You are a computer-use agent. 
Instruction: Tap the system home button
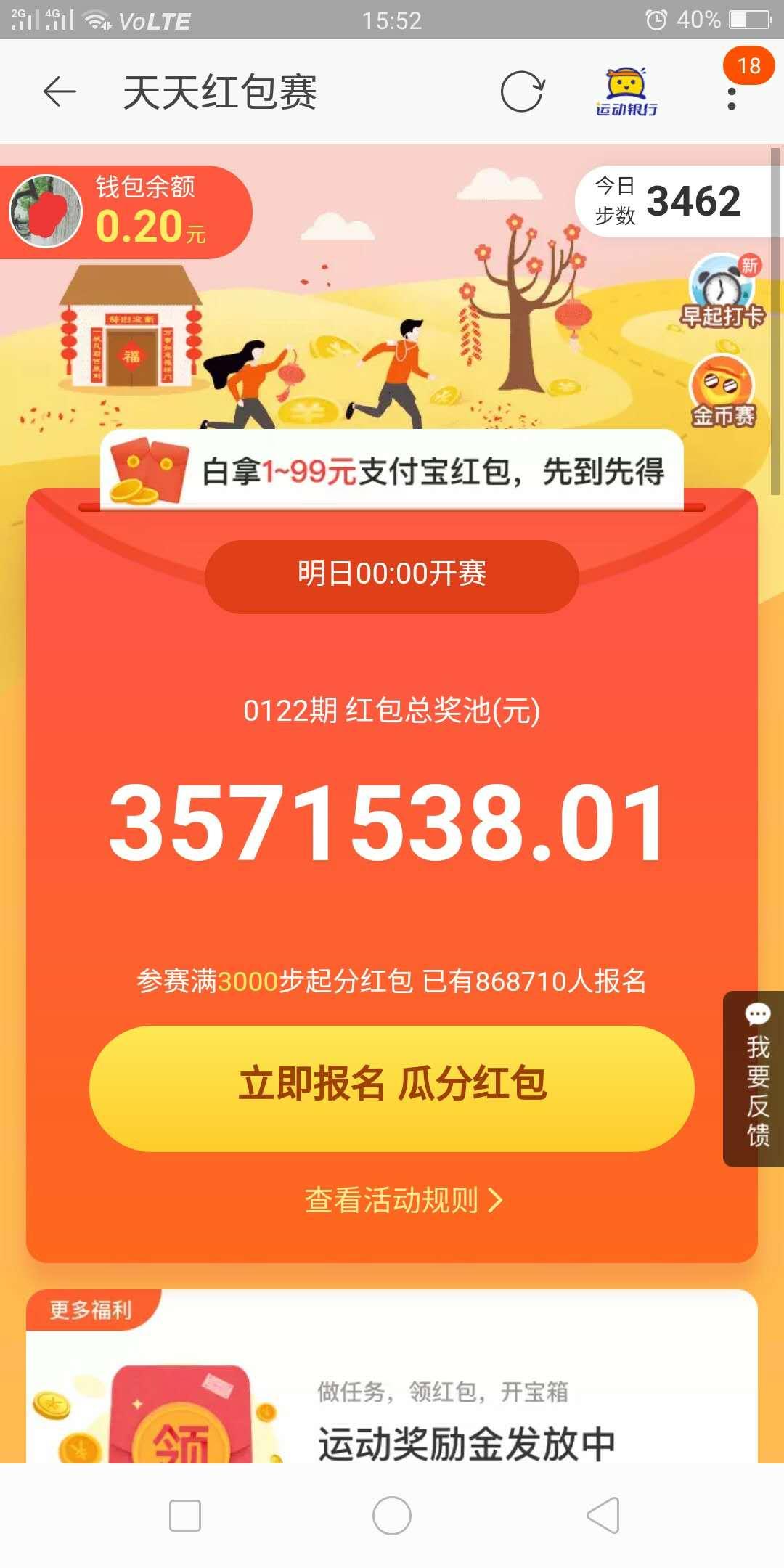point(392,1516)
